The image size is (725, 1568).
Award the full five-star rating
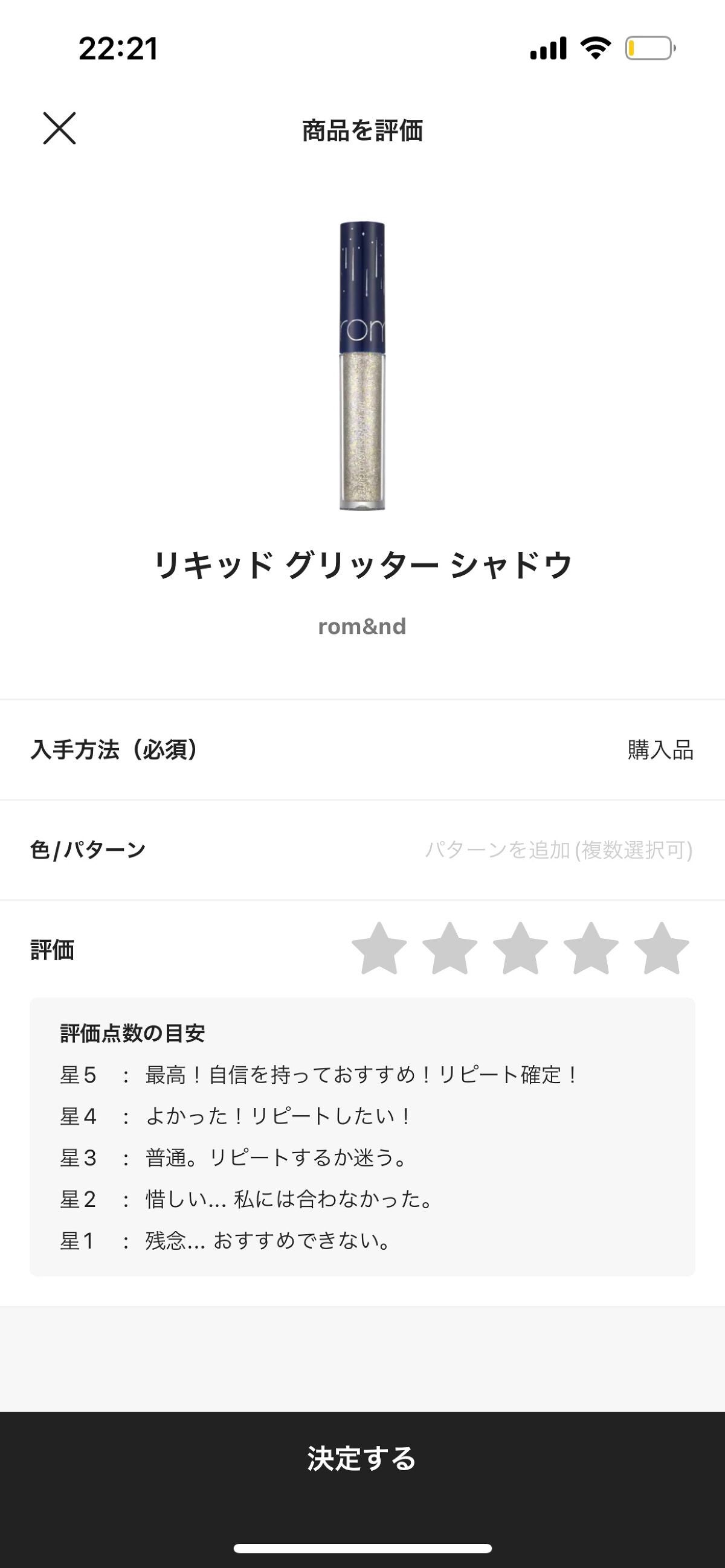coord(662,949)
